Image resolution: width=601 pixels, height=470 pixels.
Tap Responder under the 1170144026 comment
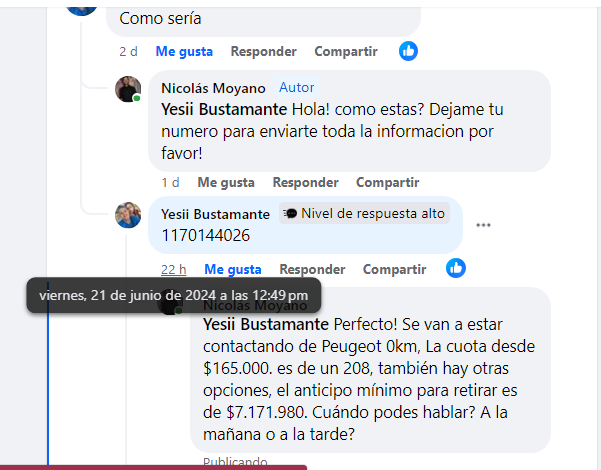312,269
